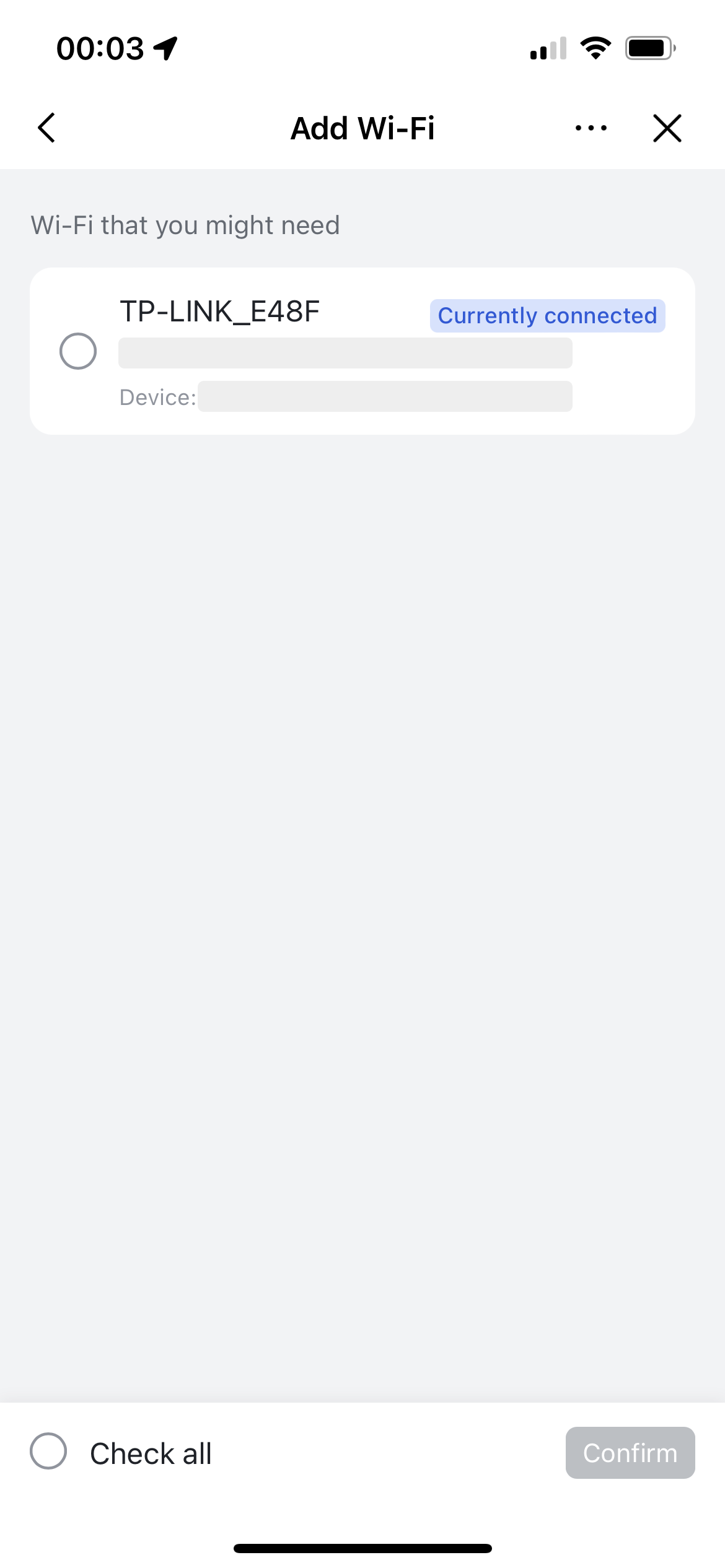Tap the Wi-Fi that you might need header

point(185,225)
